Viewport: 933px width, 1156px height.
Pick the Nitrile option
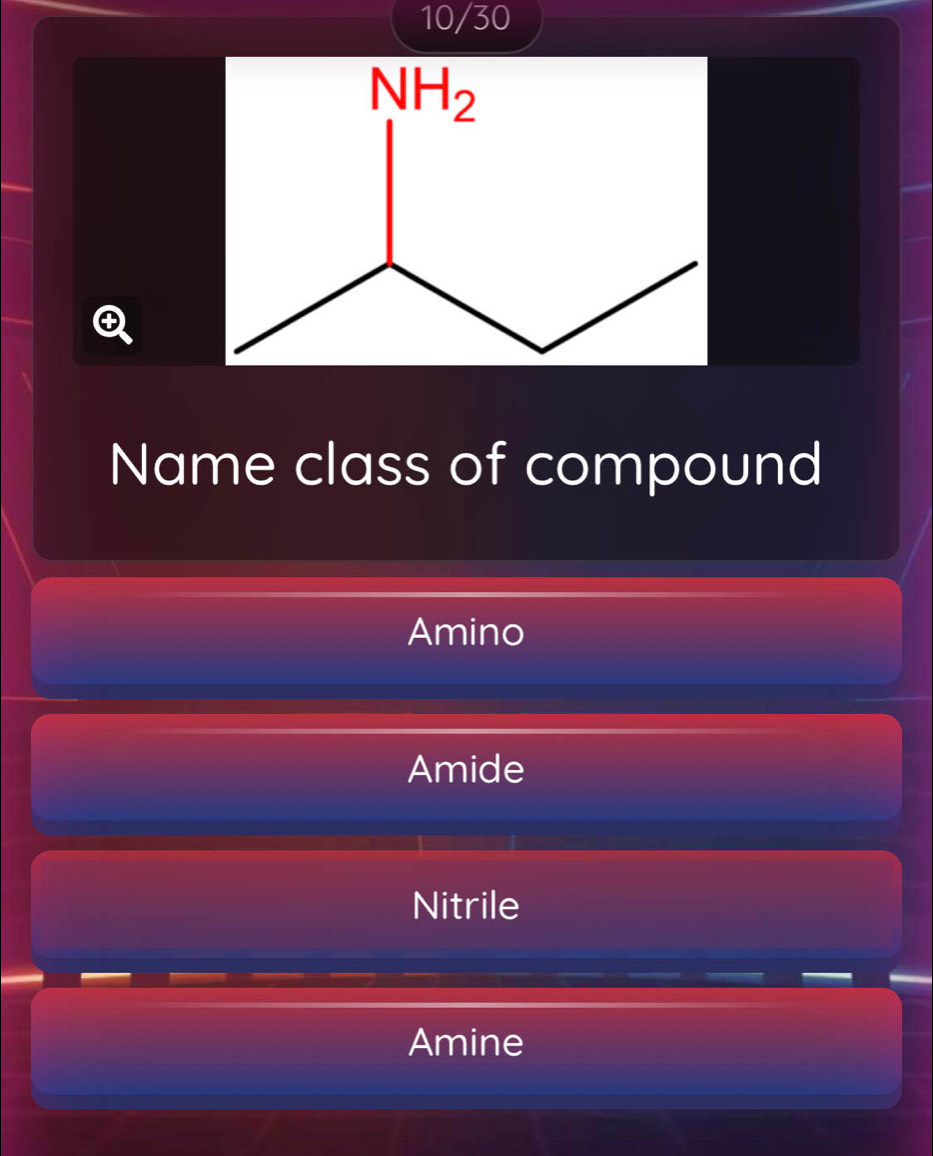(466, 906)
